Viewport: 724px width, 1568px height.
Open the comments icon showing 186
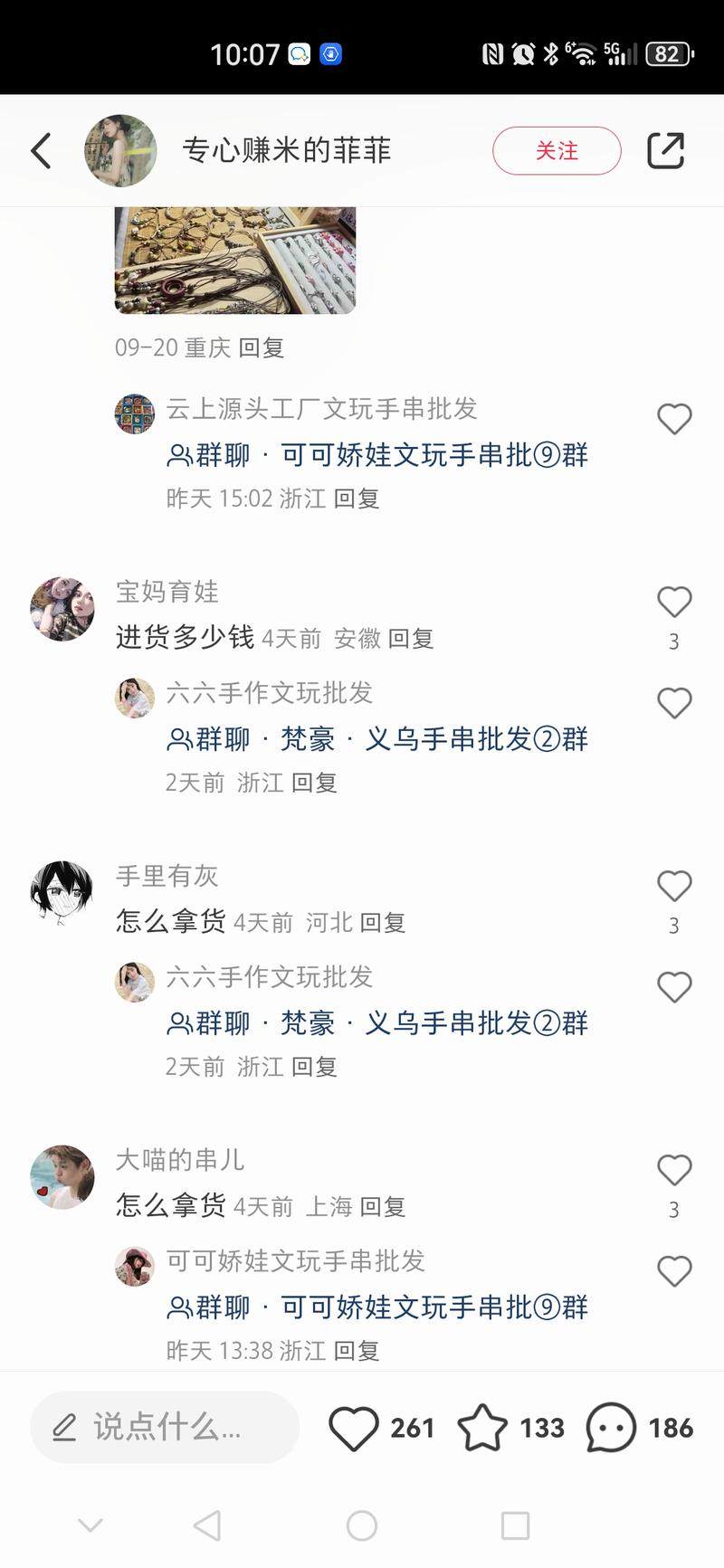tap(611, 1428)
